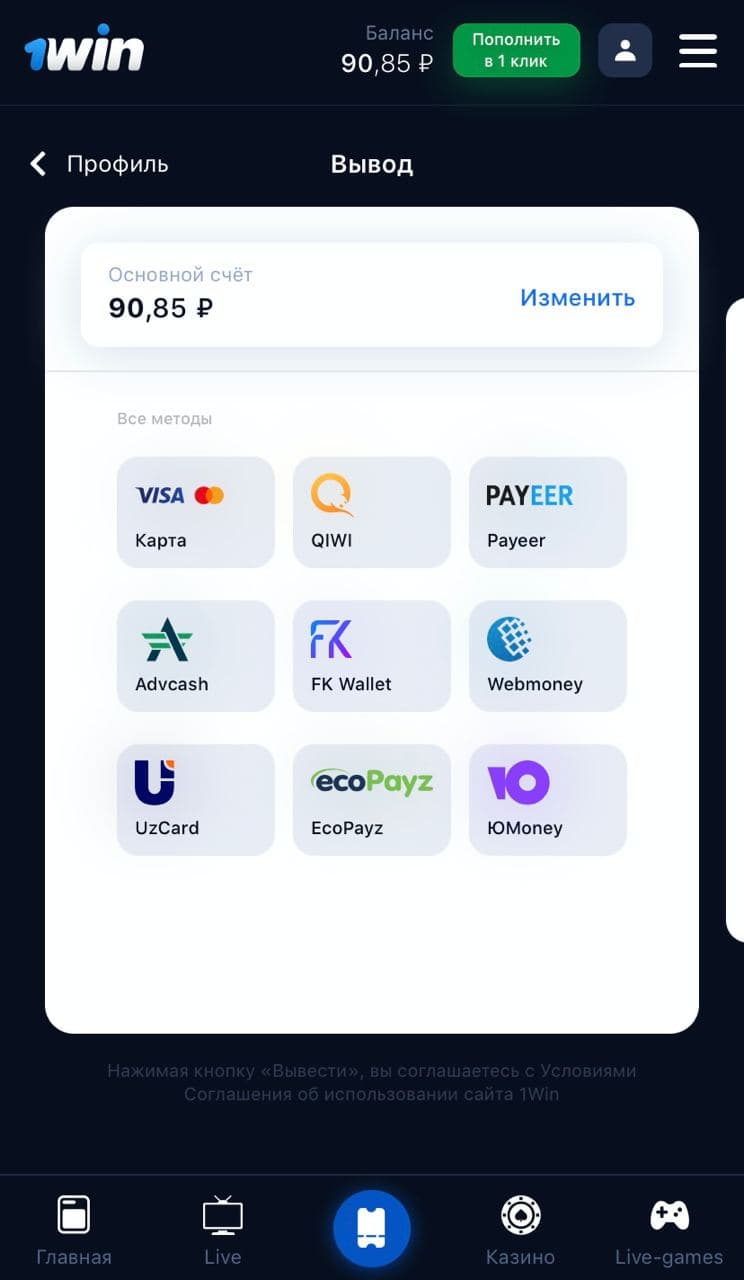Switch to the Казино tab
Viewport: 744px width, 1280px height.
[520, 1230]
